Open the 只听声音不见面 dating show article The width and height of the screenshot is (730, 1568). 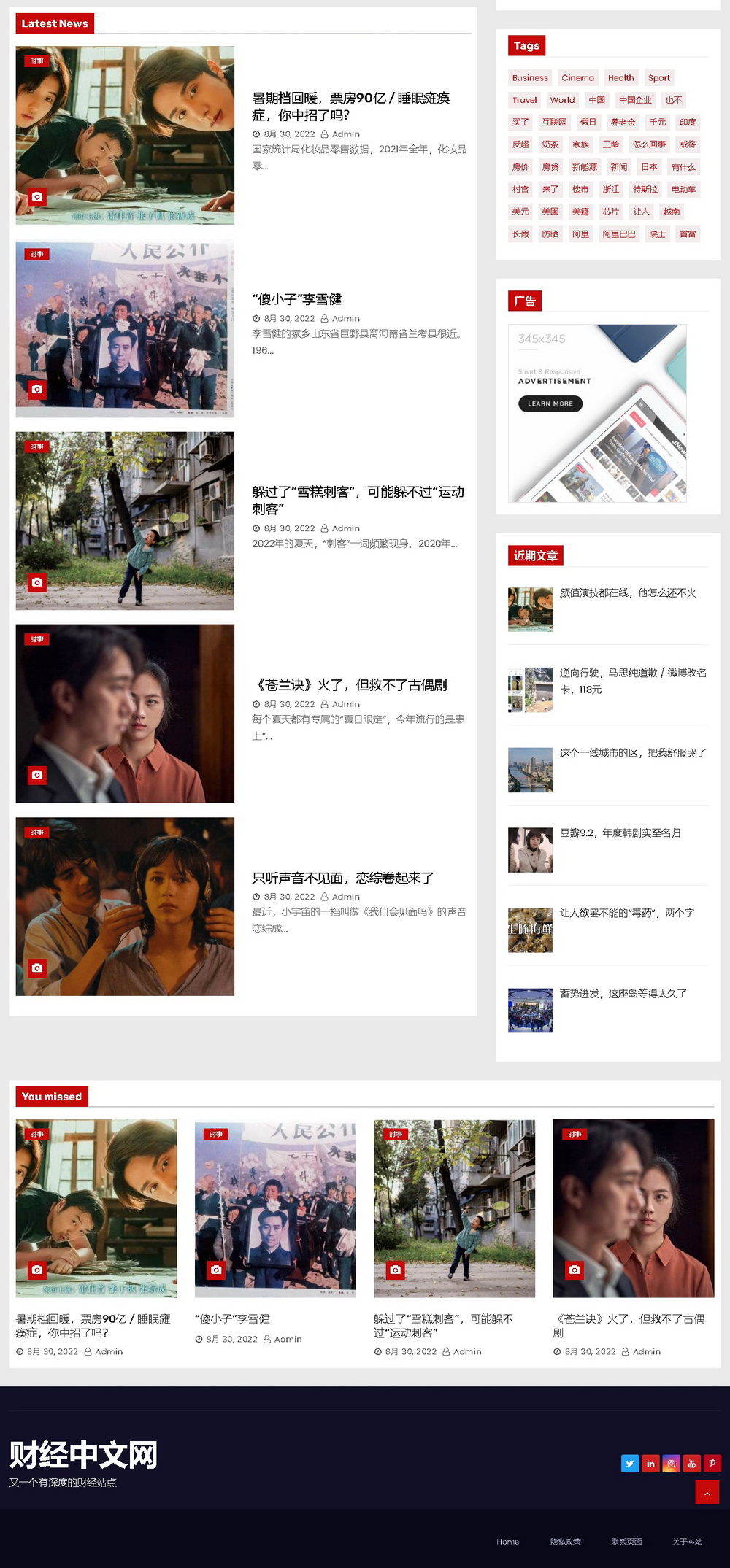click(x=343, y=878)
